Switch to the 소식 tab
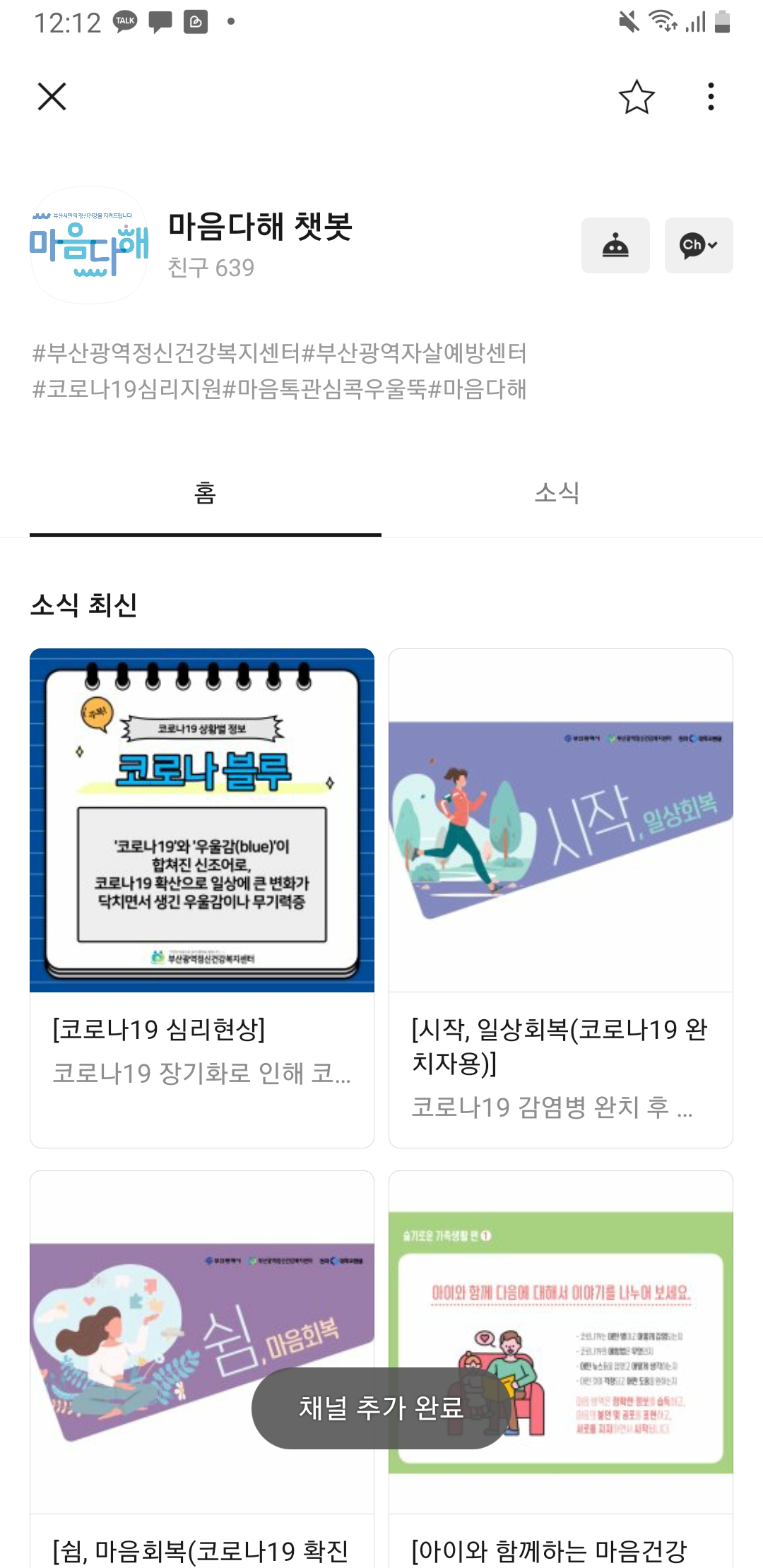This screenshot has width=763, height=1568. (x=557, y=492)
